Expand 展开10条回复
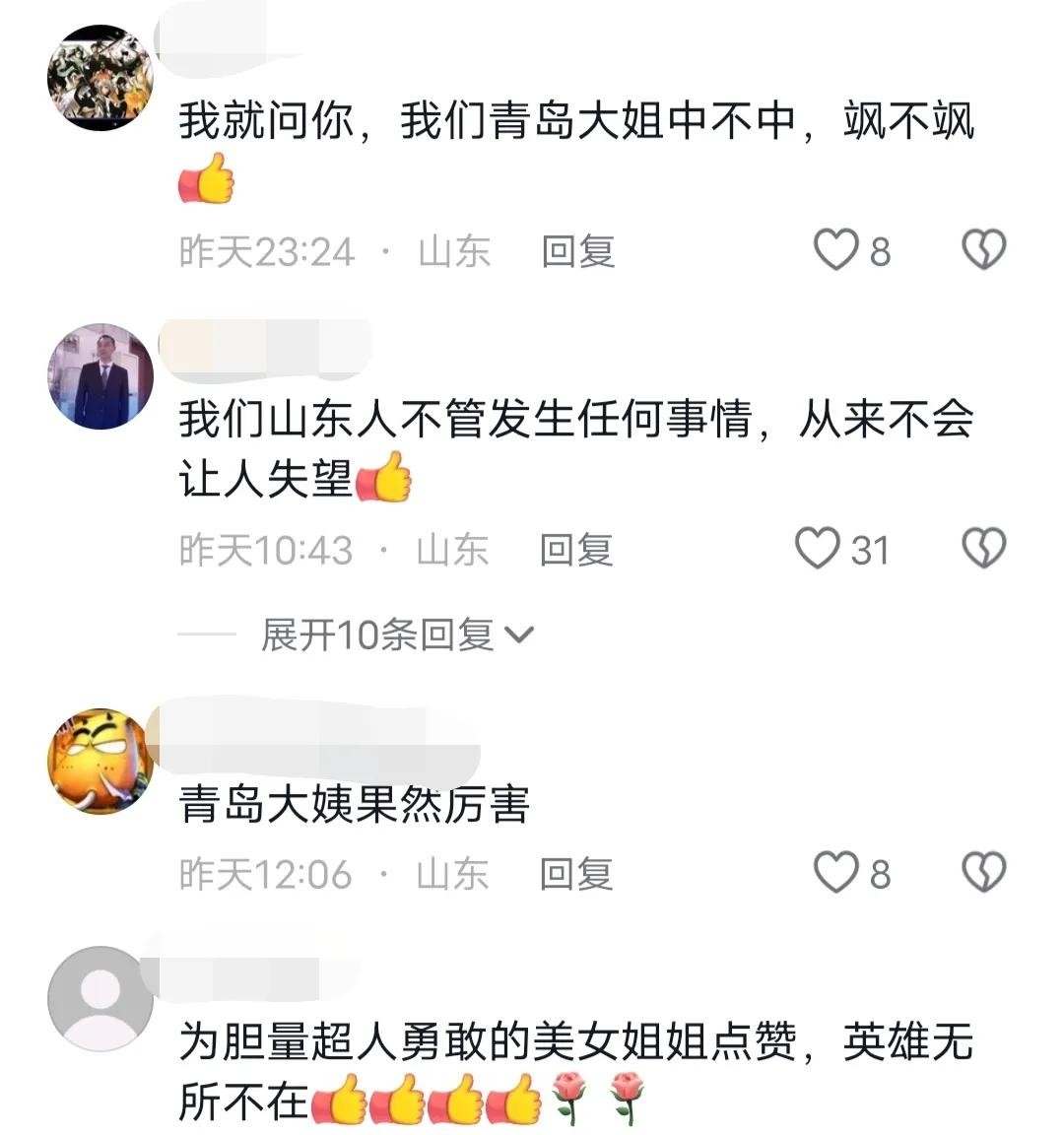This screenshot has width=1064, height=1135. [396, 635]
